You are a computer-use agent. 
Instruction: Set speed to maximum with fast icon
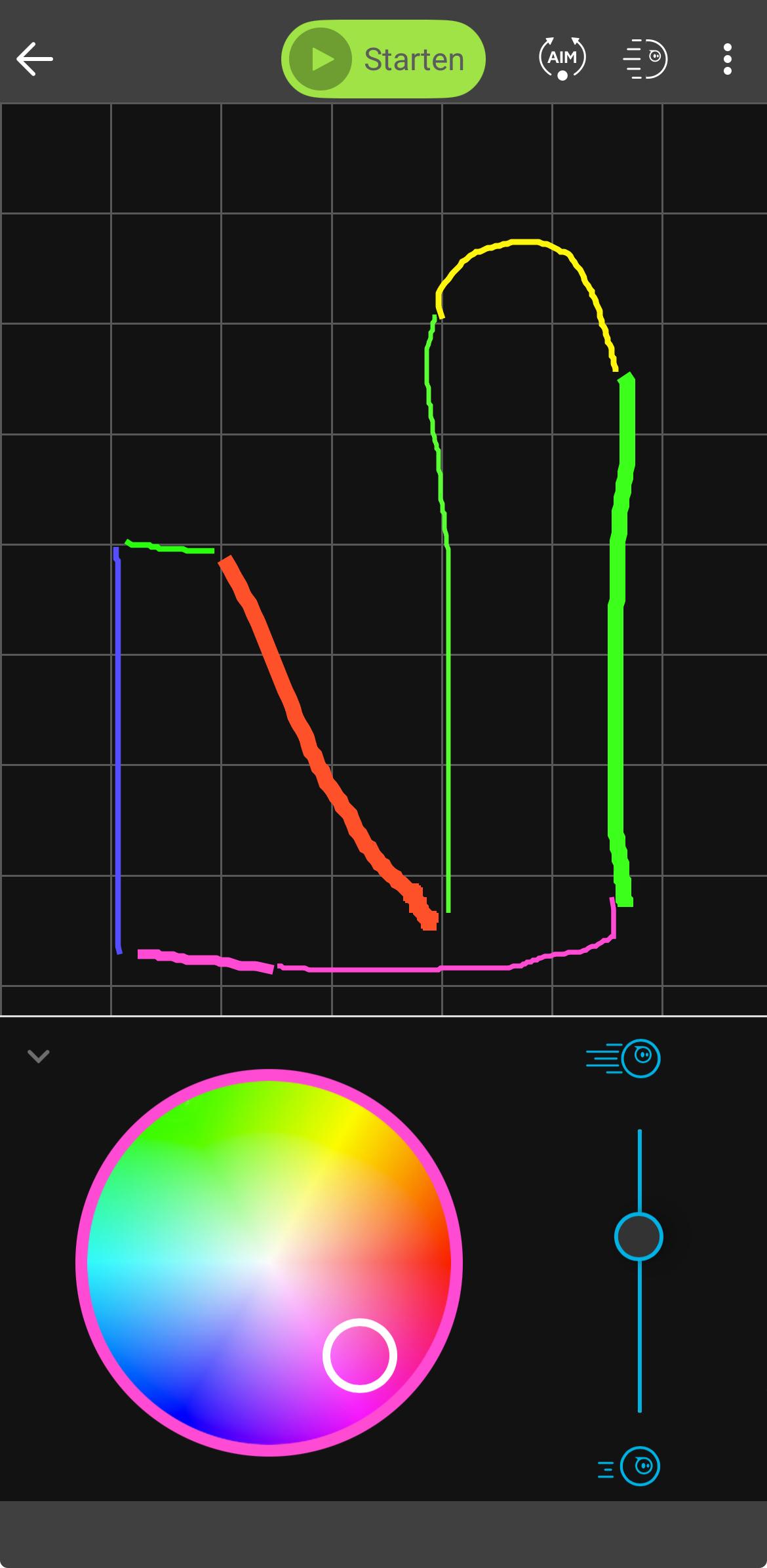click(624, 1058)
